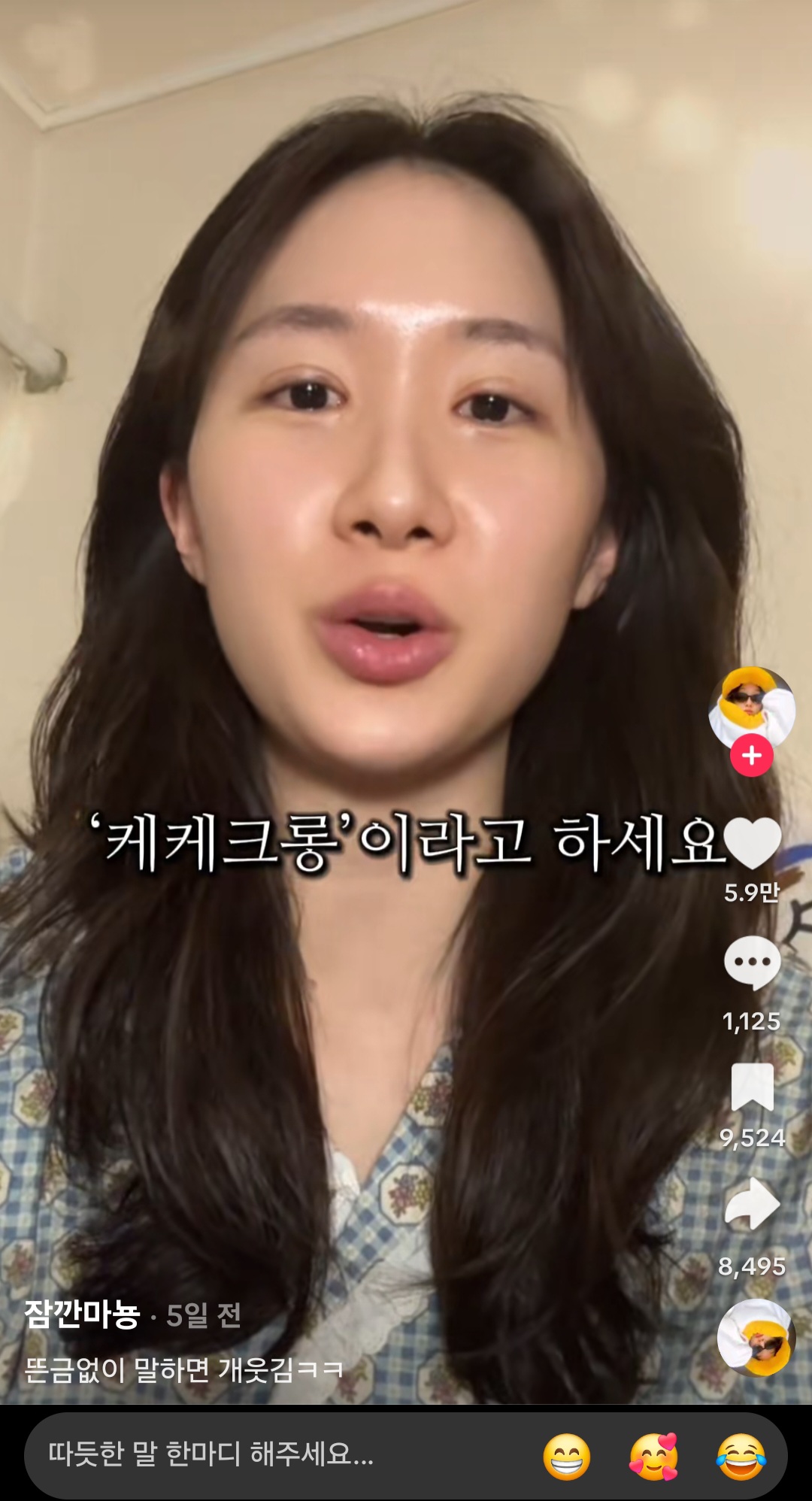Open the spinning sound disc

pyautogui.click(x=756, y=1339)
